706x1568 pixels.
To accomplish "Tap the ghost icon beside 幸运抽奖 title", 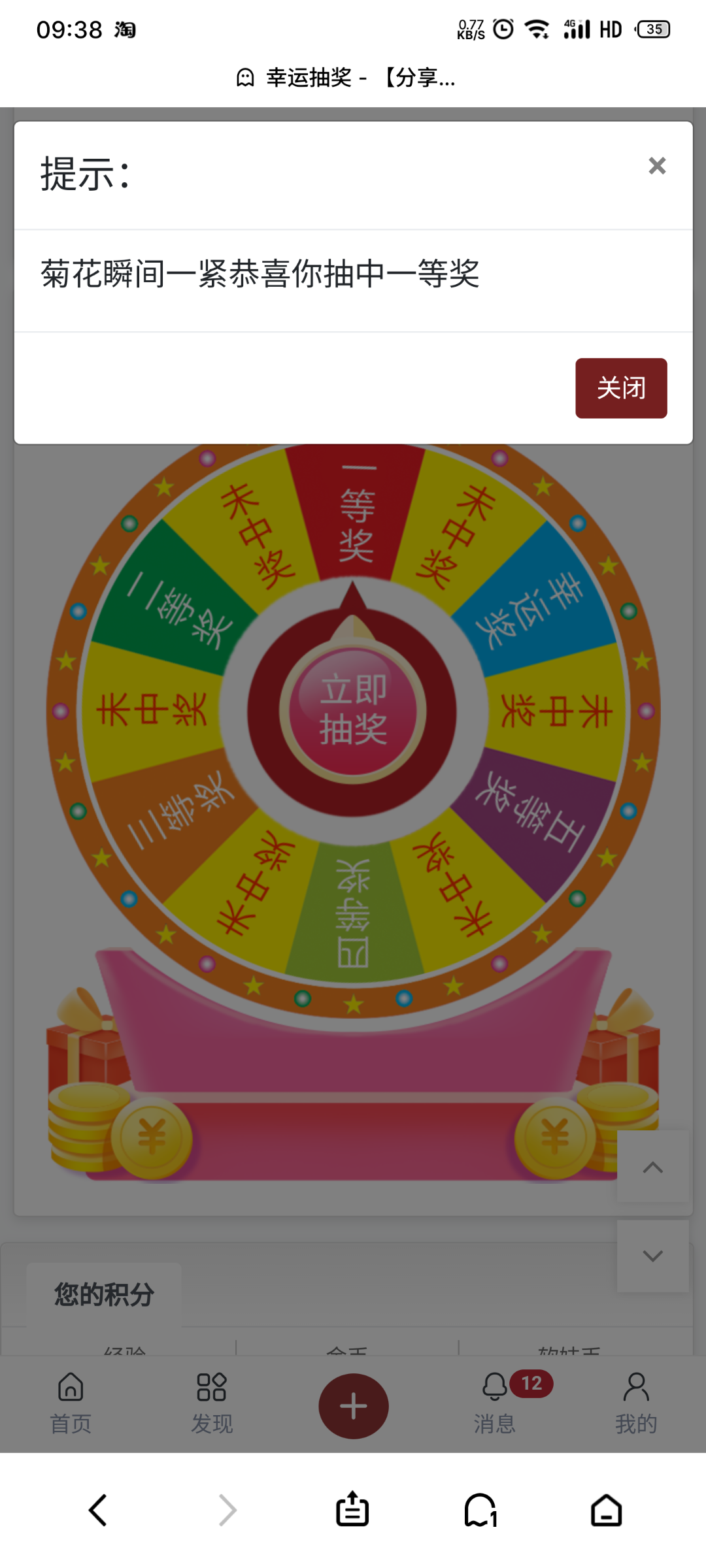I will click(244, 78).
